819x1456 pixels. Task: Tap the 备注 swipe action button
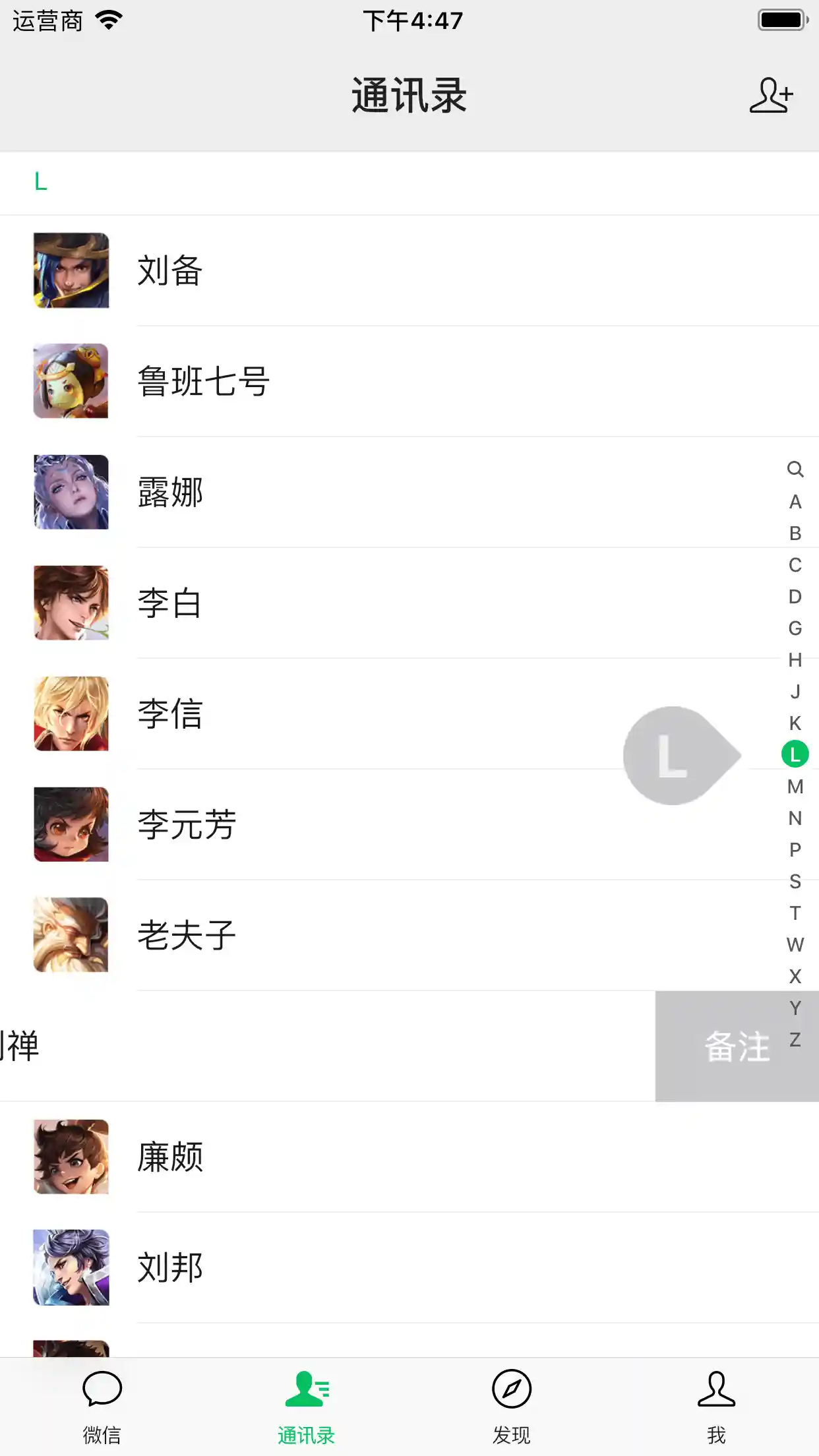[x=736, y=1046]
